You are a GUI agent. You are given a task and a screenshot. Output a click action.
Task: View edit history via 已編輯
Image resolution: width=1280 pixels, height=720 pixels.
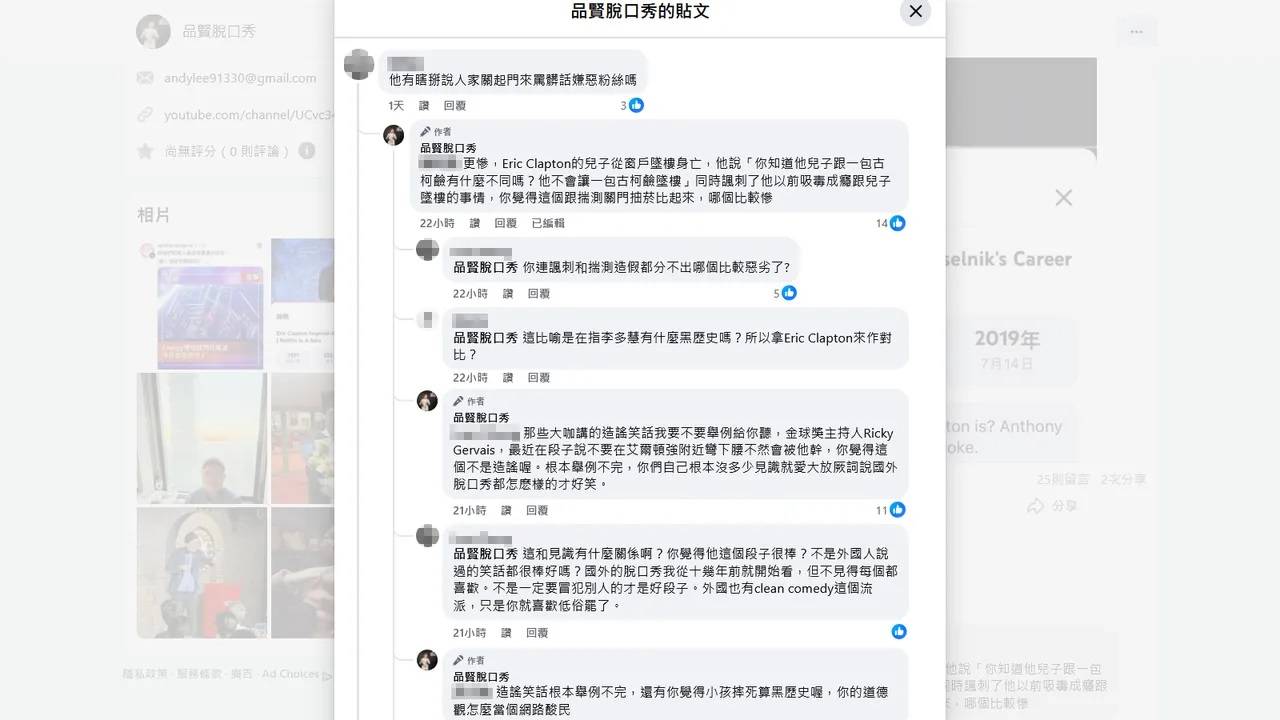(549, 223)
